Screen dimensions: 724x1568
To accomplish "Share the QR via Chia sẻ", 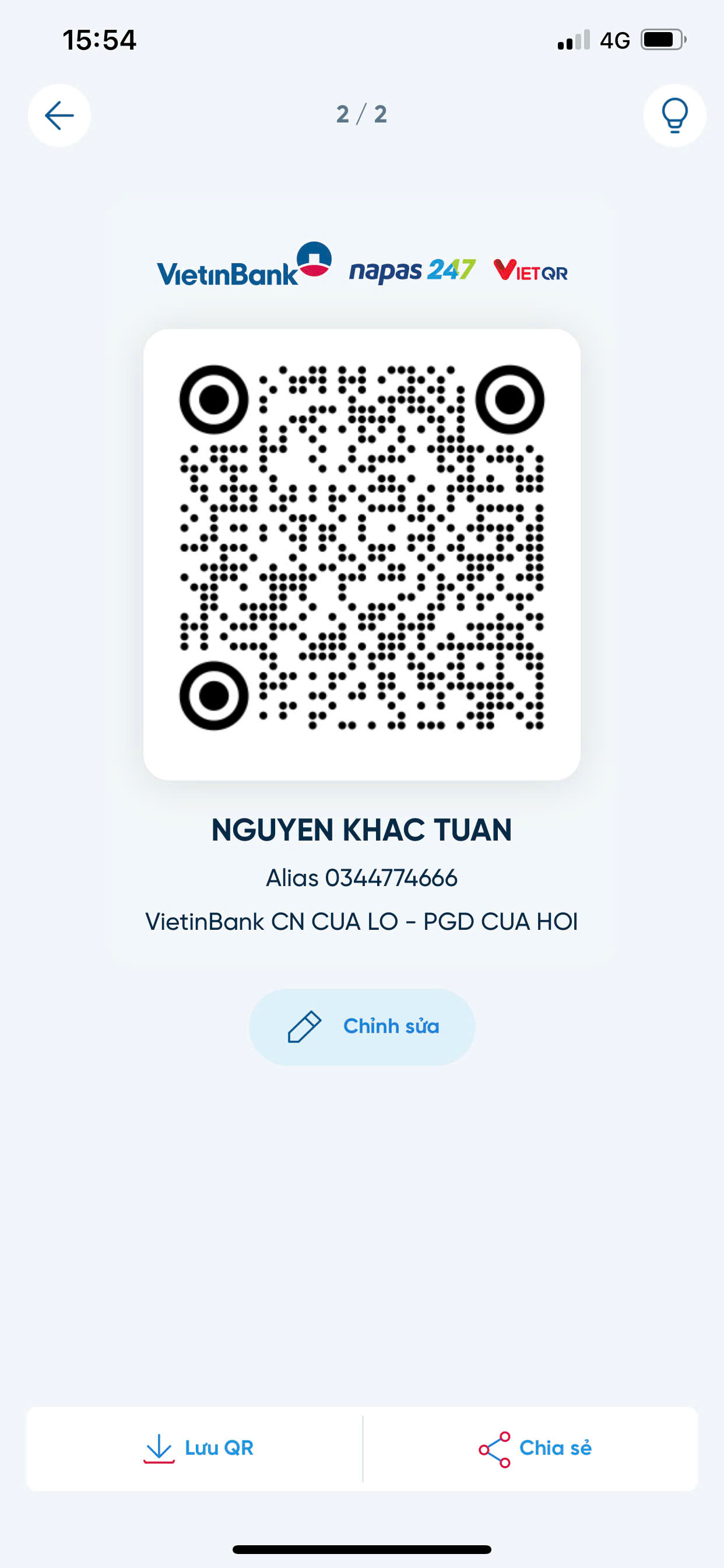I will [530, 1448].
